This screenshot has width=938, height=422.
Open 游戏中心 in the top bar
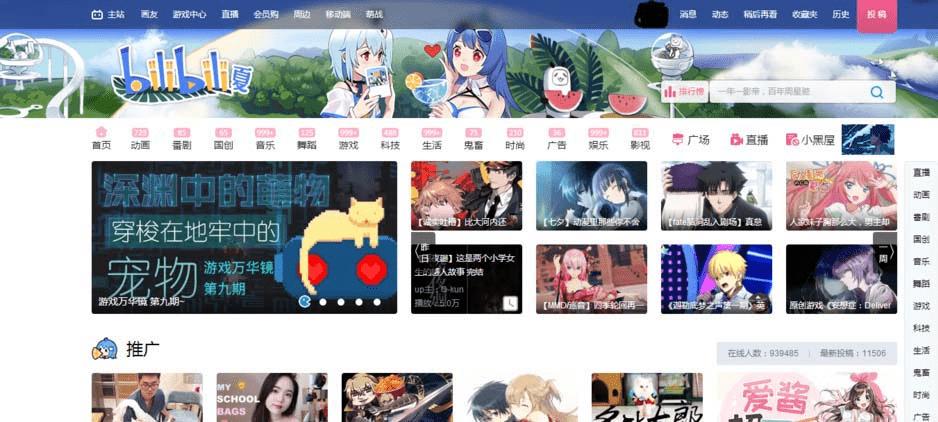[189, 15]
